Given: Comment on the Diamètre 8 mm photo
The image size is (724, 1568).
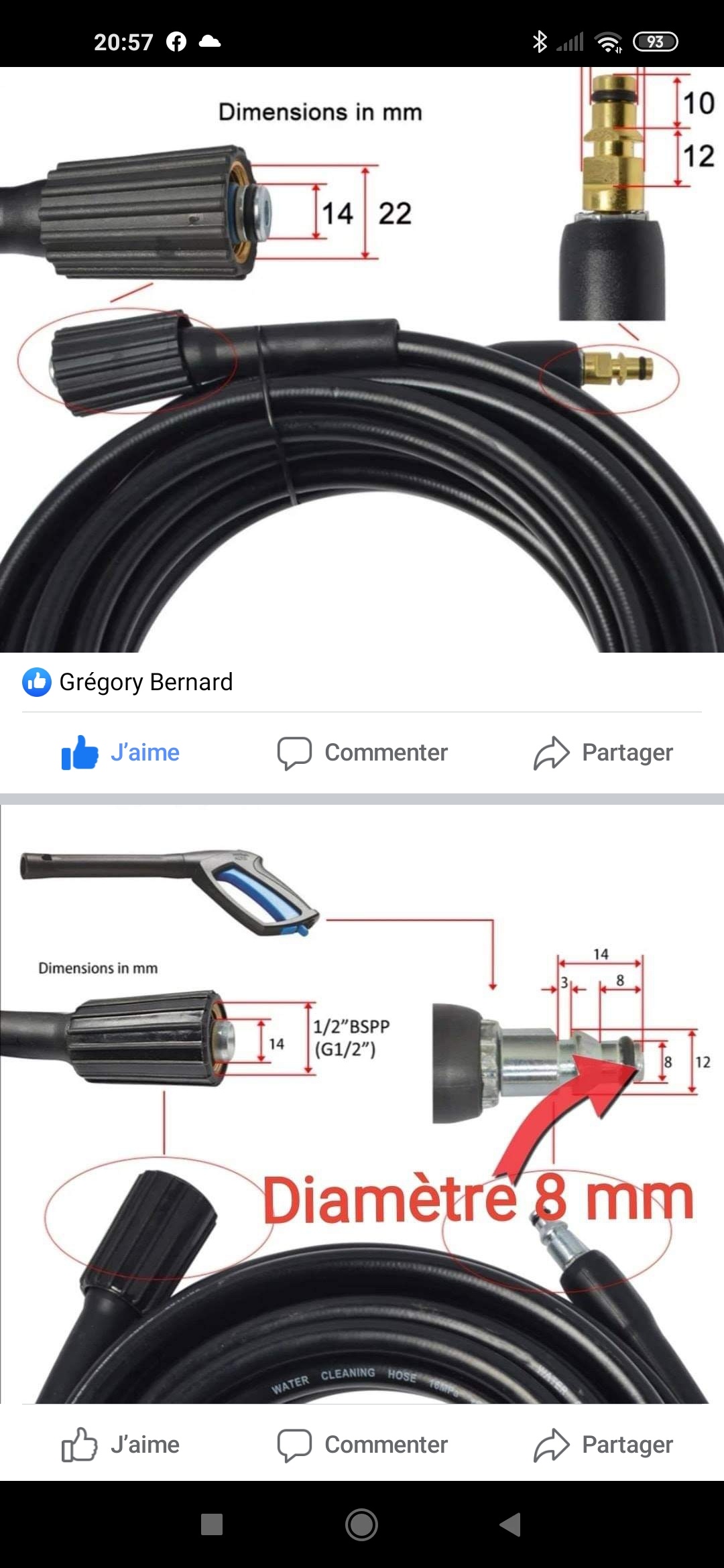Looking at the screenshot, I should pyautogui.click(x=363, y=1445).
